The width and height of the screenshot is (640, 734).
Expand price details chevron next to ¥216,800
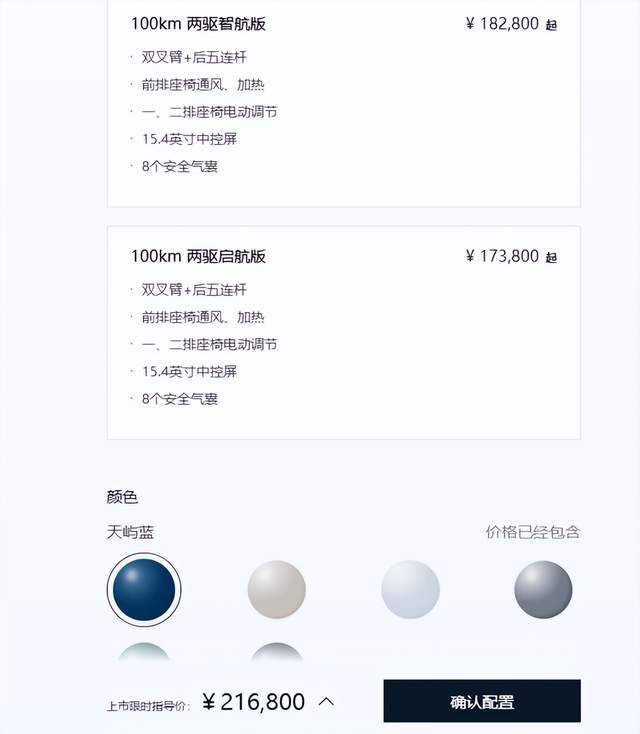pos(326,702)
